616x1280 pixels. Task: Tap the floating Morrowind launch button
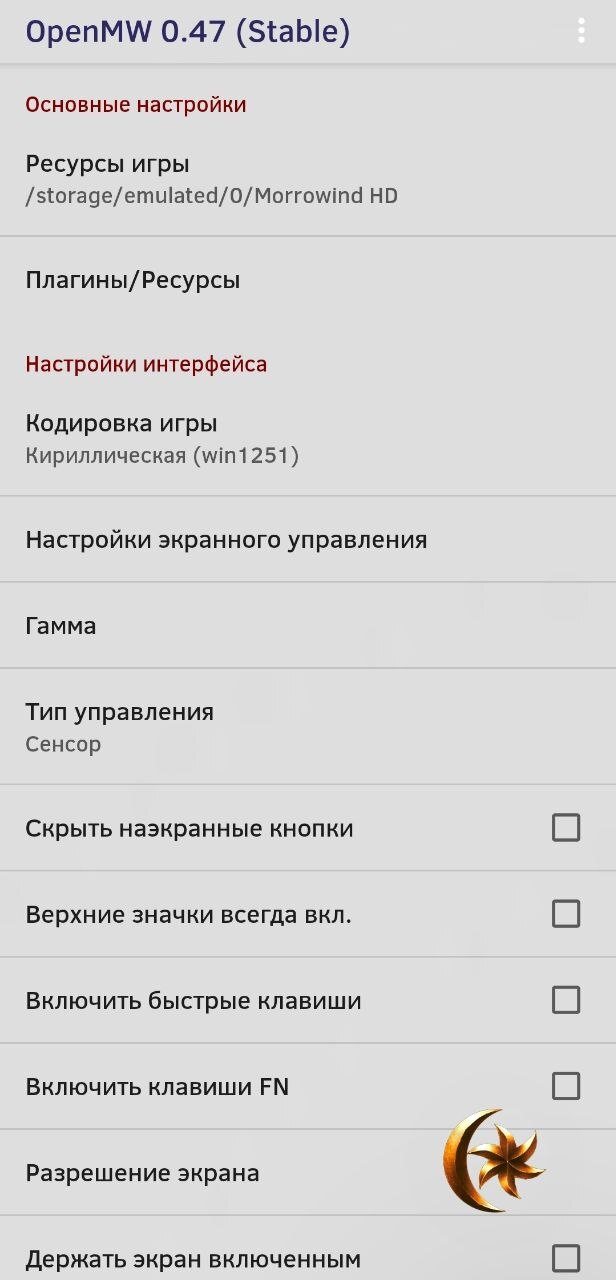tap(493, 1160)
